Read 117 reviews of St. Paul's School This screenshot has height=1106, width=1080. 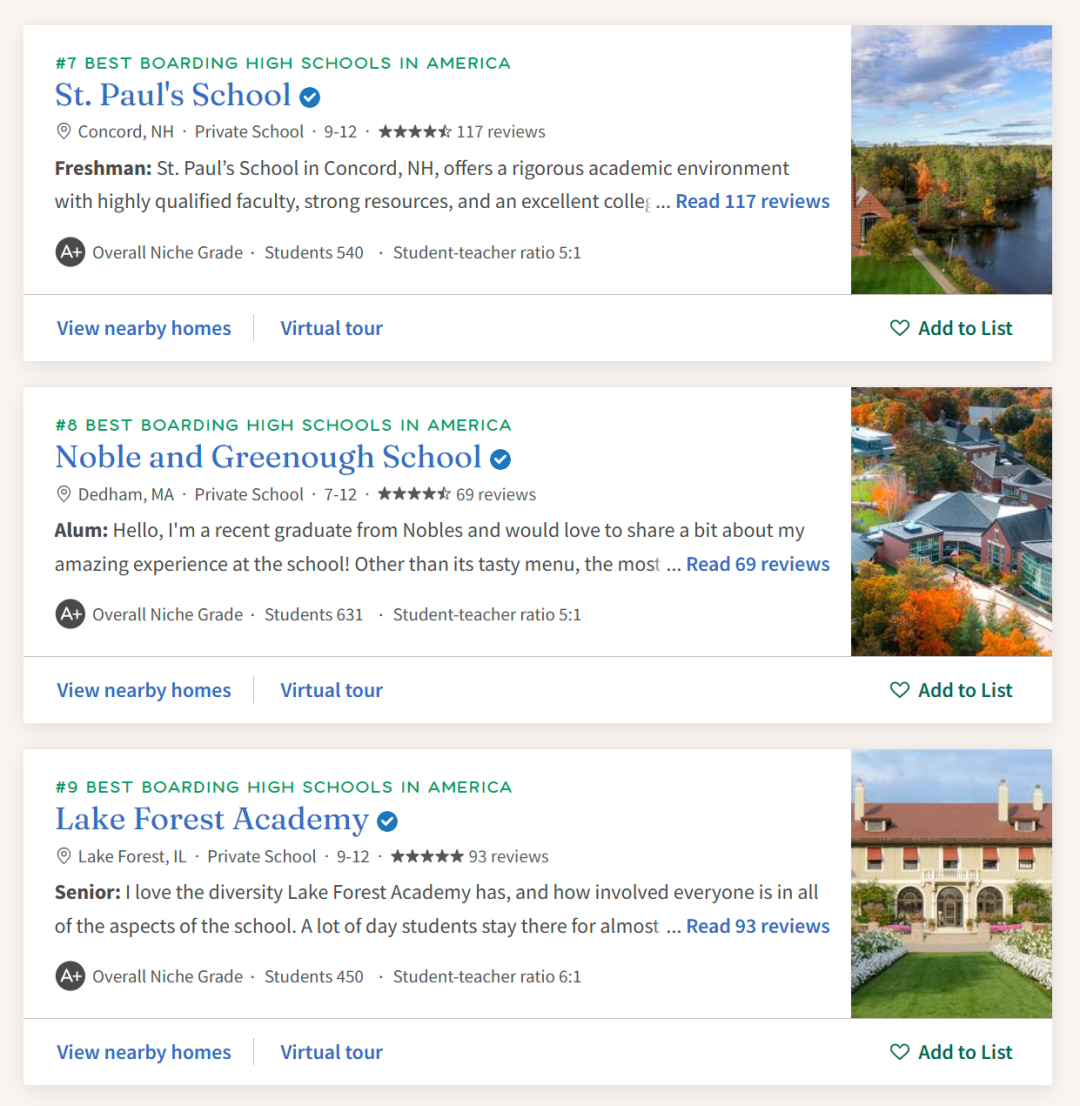coord(752,201)
